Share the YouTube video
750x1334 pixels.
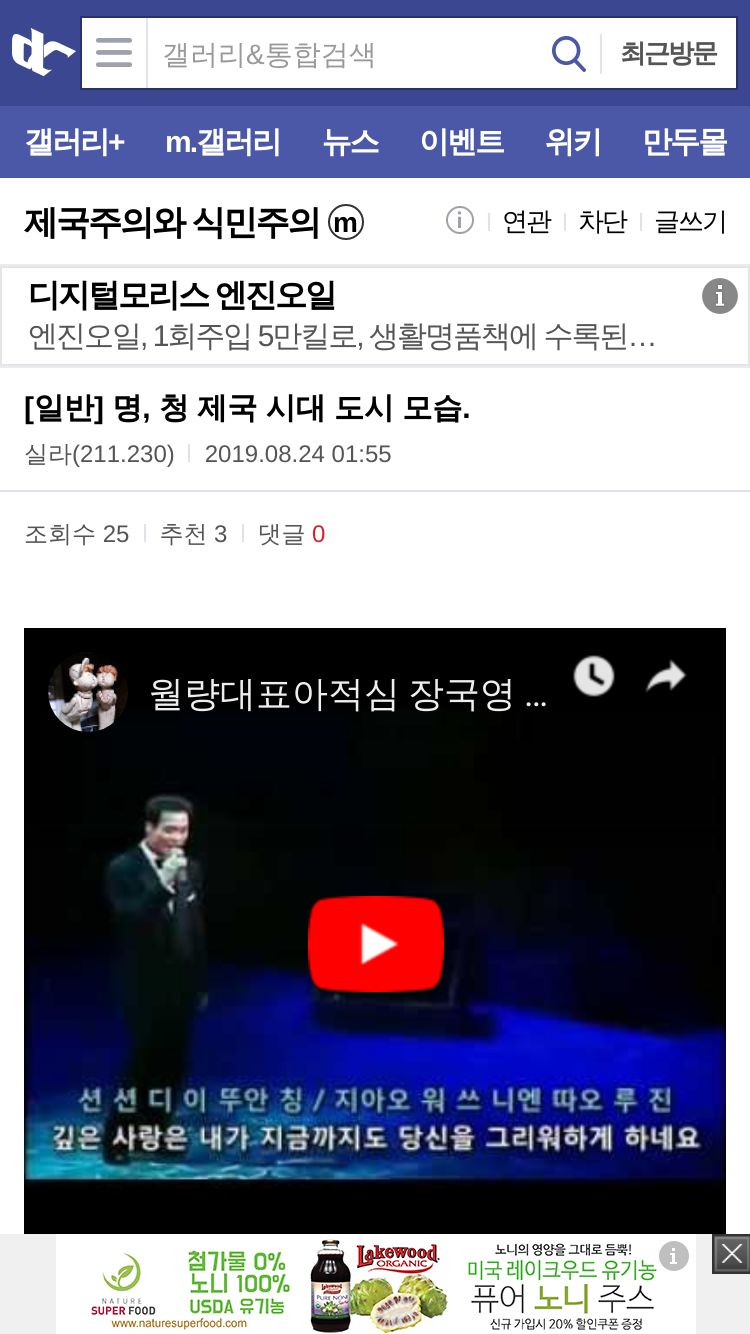pyautogui.click(x=666, y=678)
